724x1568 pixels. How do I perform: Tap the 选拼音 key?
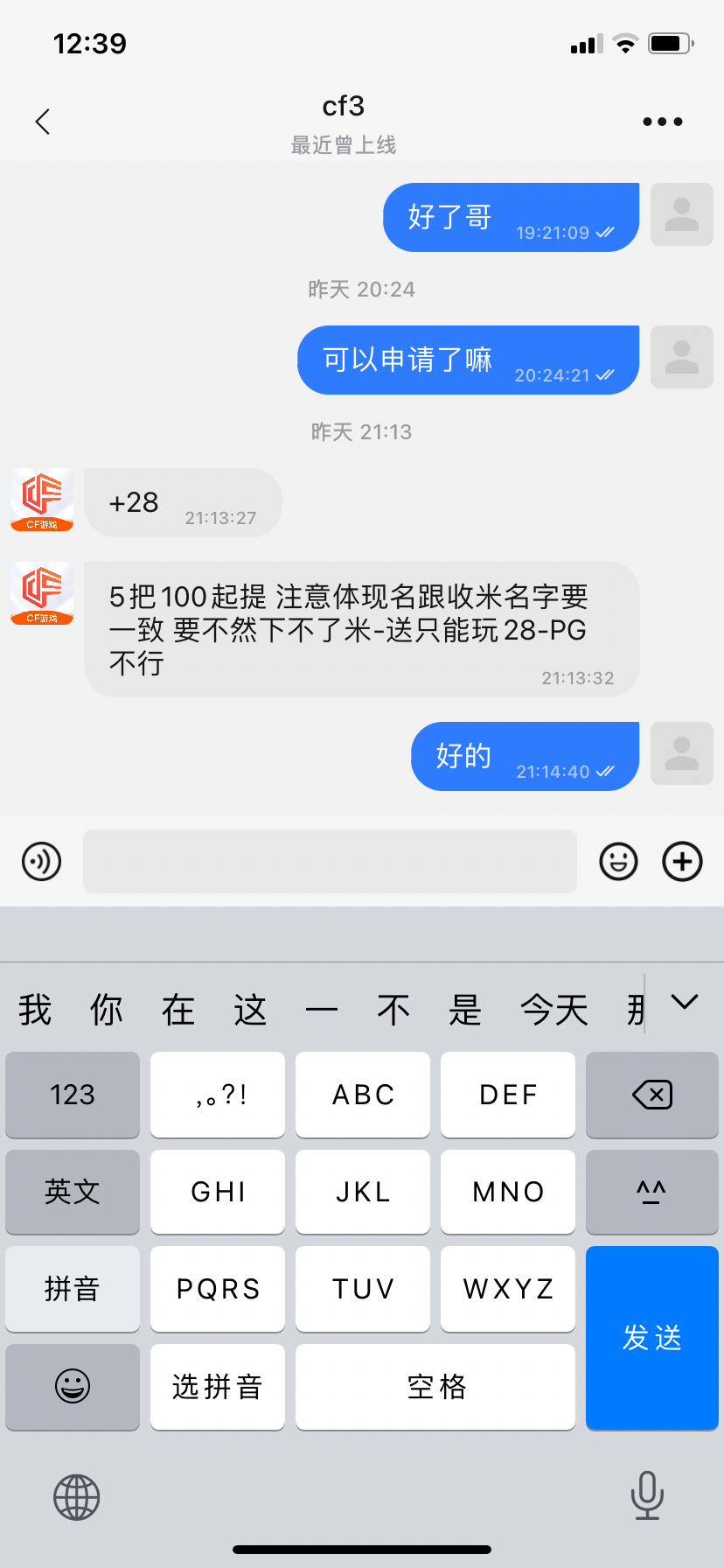pyautogui.click(x=217, y=1386)
